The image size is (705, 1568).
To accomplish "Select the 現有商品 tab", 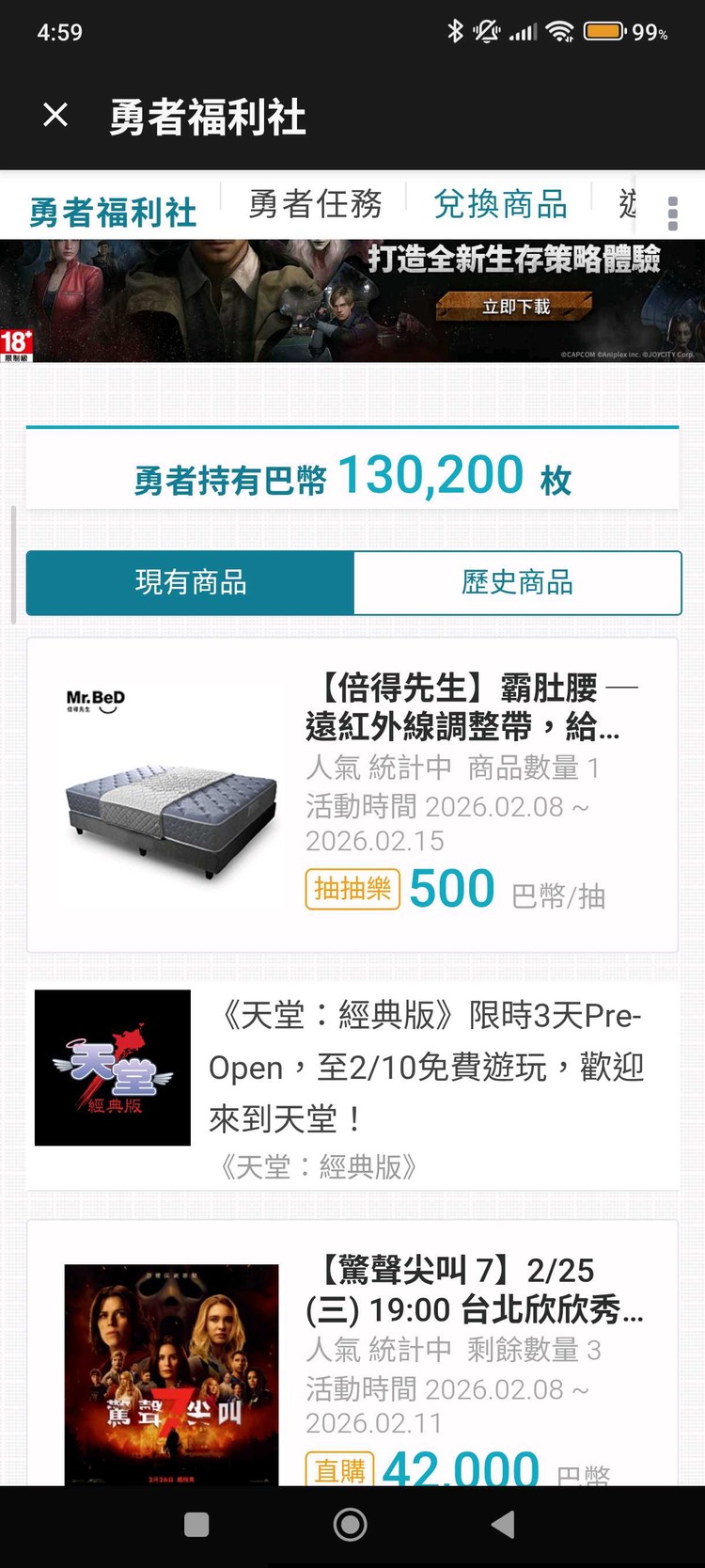I will click(189, 582).
